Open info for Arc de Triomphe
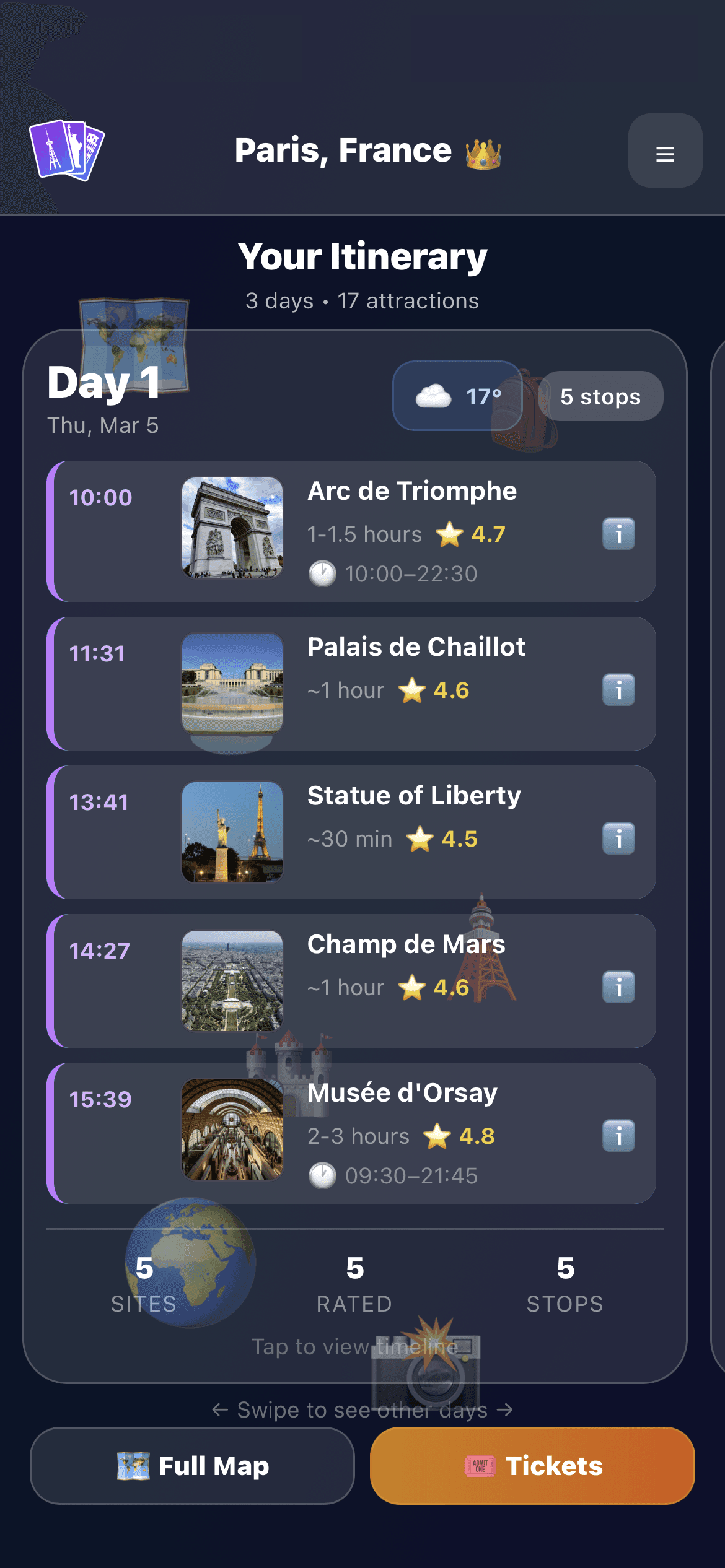 [618, 534]
